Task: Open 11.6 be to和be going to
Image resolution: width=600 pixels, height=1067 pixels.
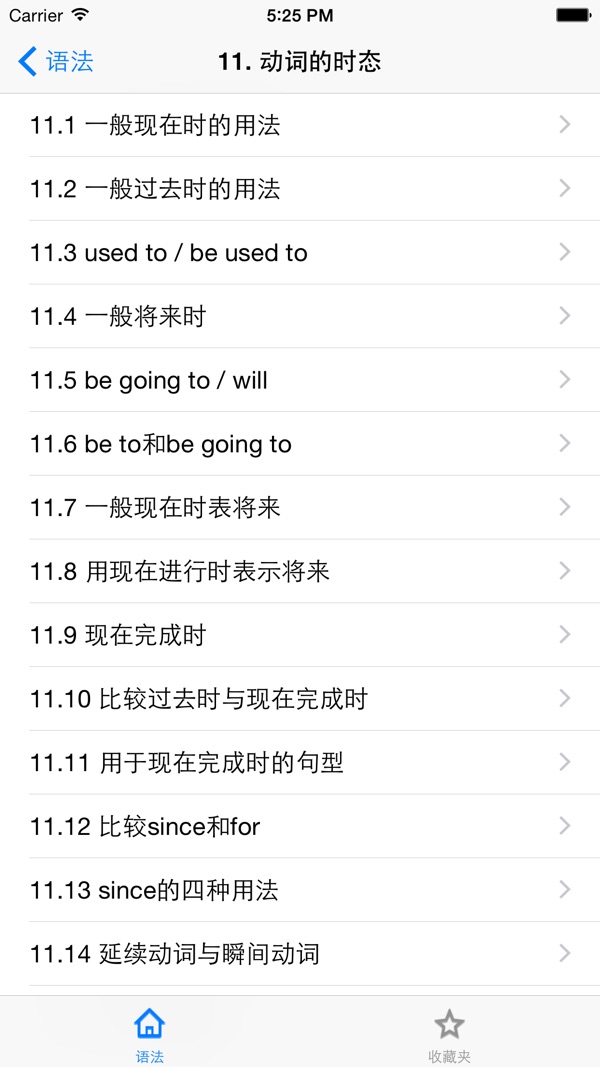Action: (x=300, y=444)
